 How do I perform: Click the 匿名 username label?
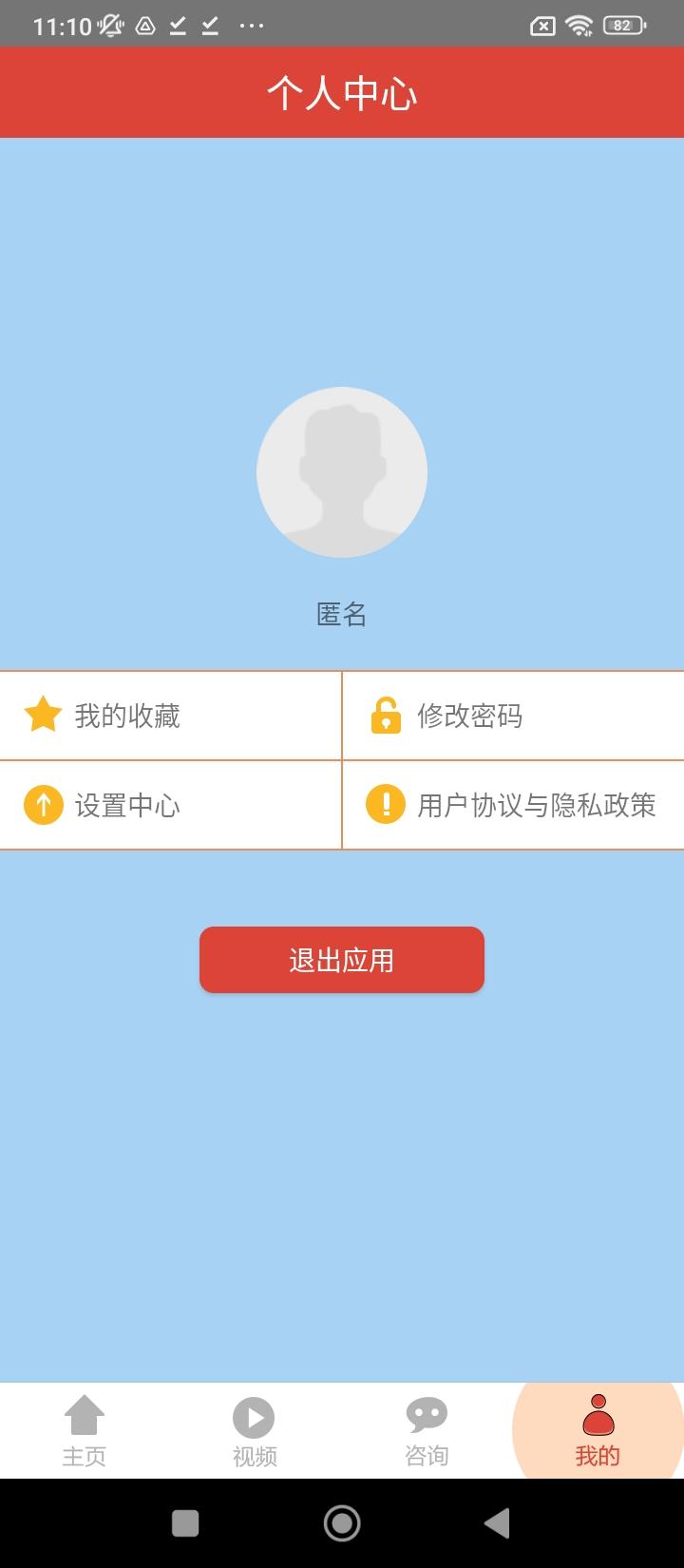(342, 615)
